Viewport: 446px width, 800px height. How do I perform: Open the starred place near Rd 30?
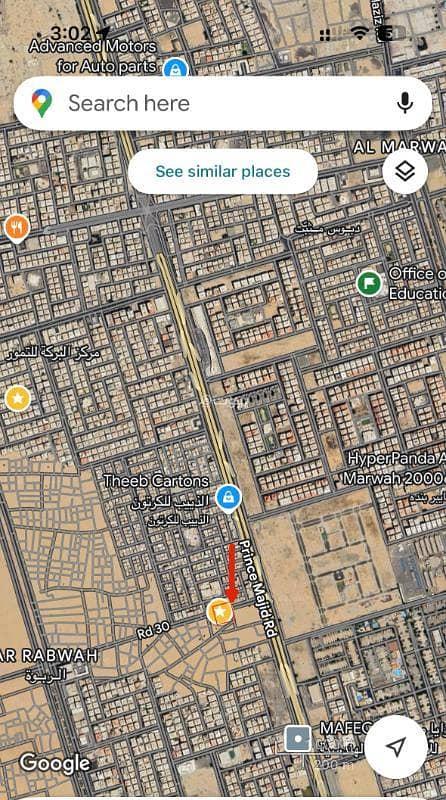point(220,611)
